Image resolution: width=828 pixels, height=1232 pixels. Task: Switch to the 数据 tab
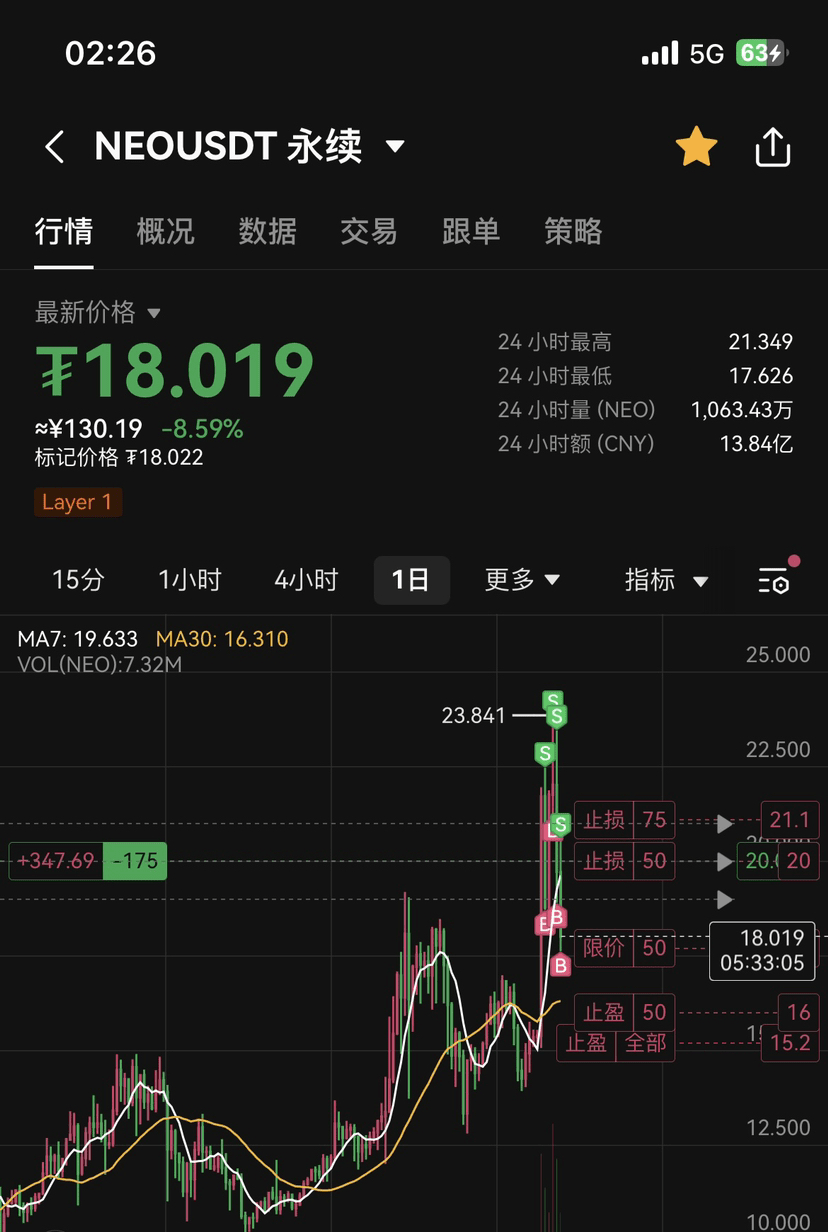point(267,232)
